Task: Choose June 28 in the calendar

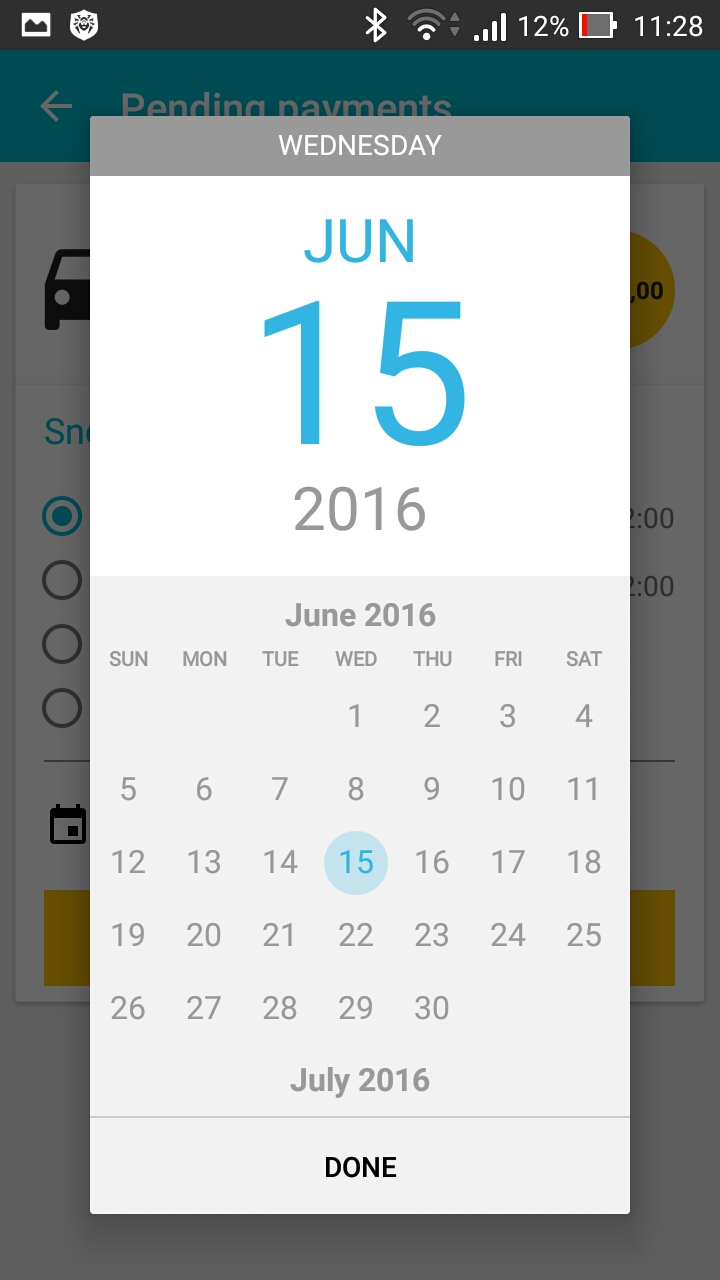Action: pos(280,1008)
